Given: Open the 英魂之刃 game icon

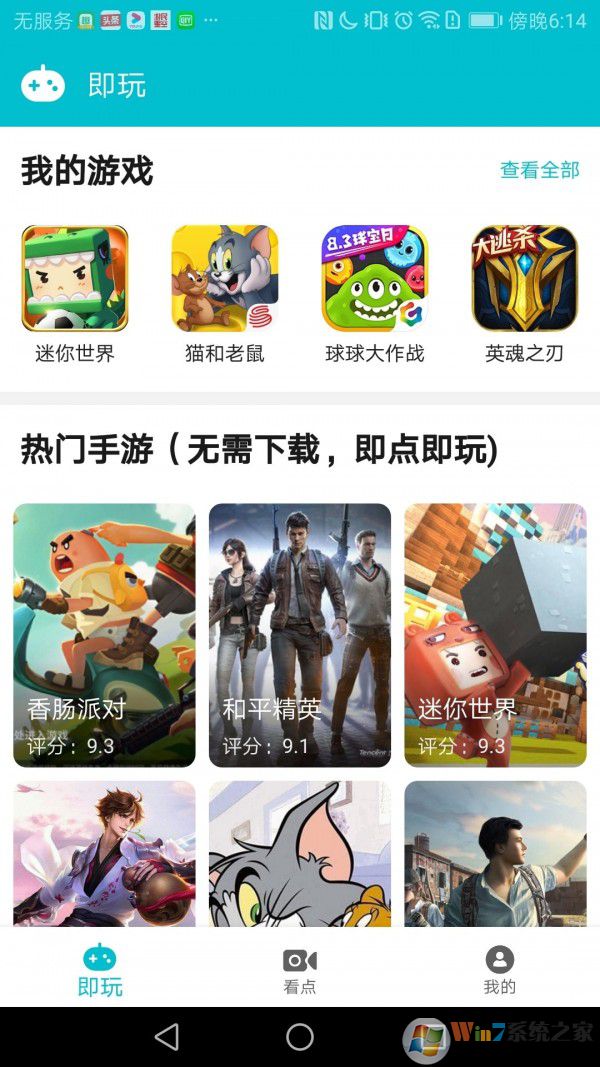Looking at the screenshot, I should pos(525,279).
